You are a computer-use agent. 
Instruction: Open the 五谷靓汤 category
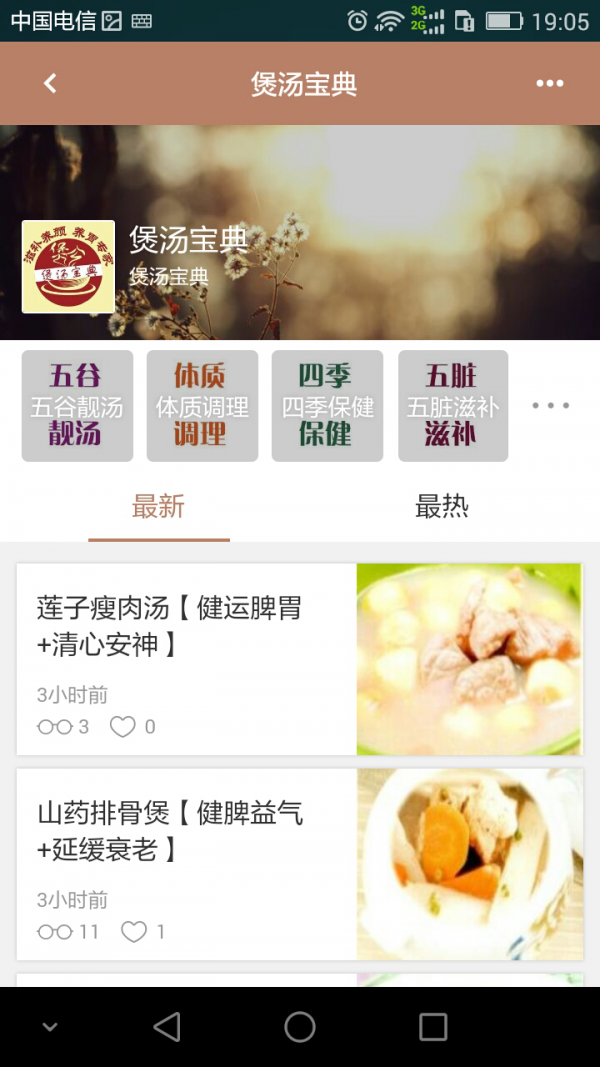pyautogui.click(x=77, y=405)
